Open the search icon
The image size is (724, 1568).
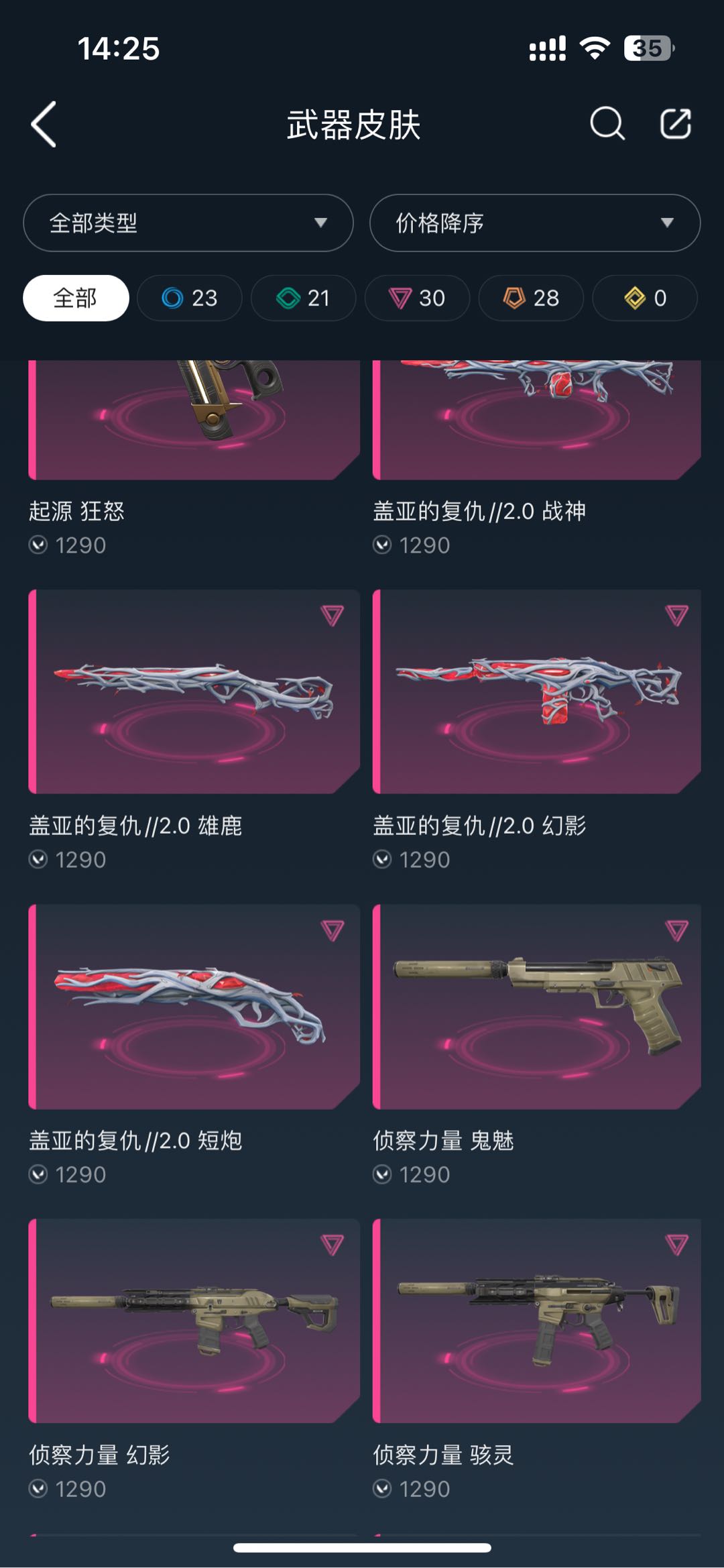[607, 124]
